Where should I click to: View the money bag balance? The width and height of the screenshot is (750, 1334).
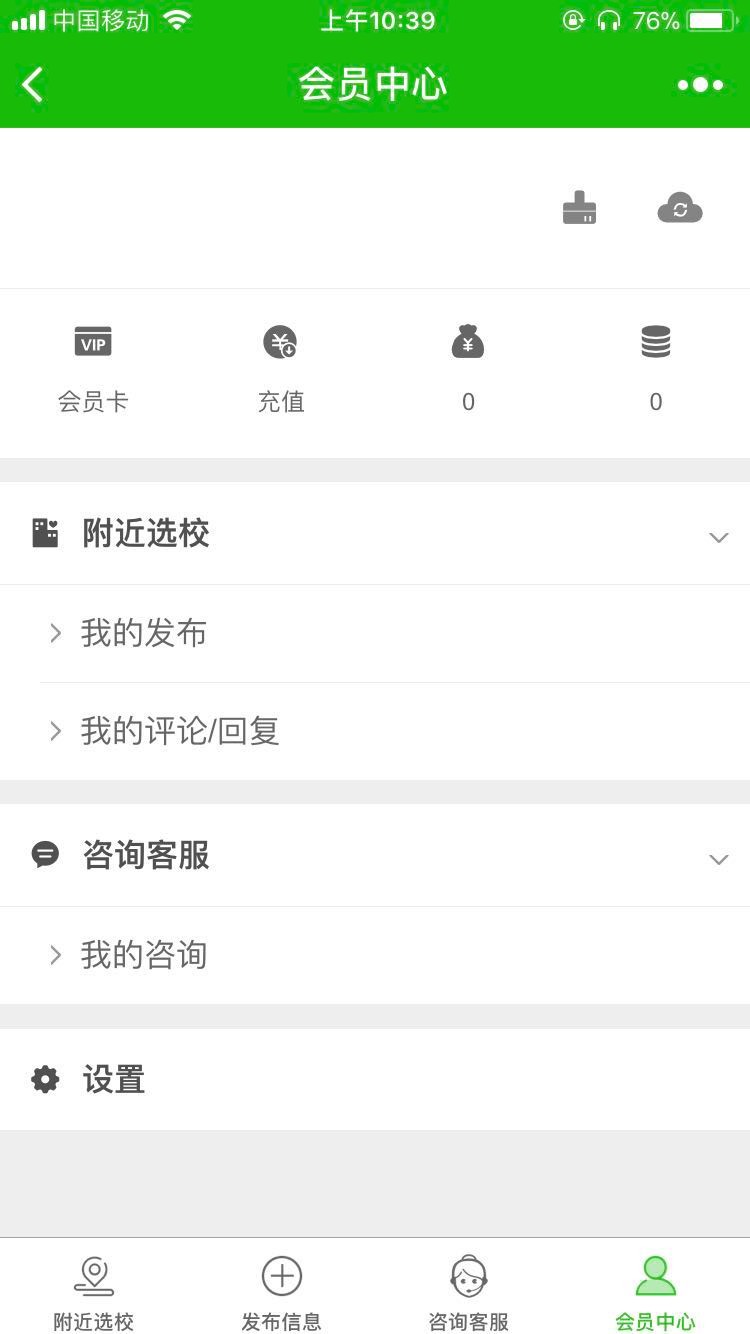point(468,370)
